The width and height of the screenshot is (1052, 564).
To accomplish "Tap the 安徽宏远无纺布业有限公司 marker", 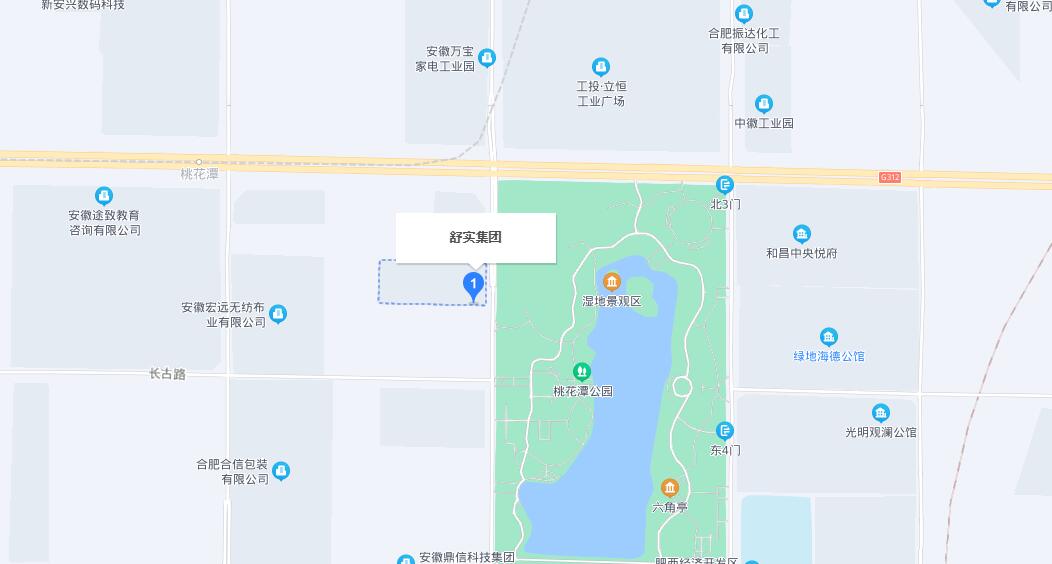I will pos(278,314).
